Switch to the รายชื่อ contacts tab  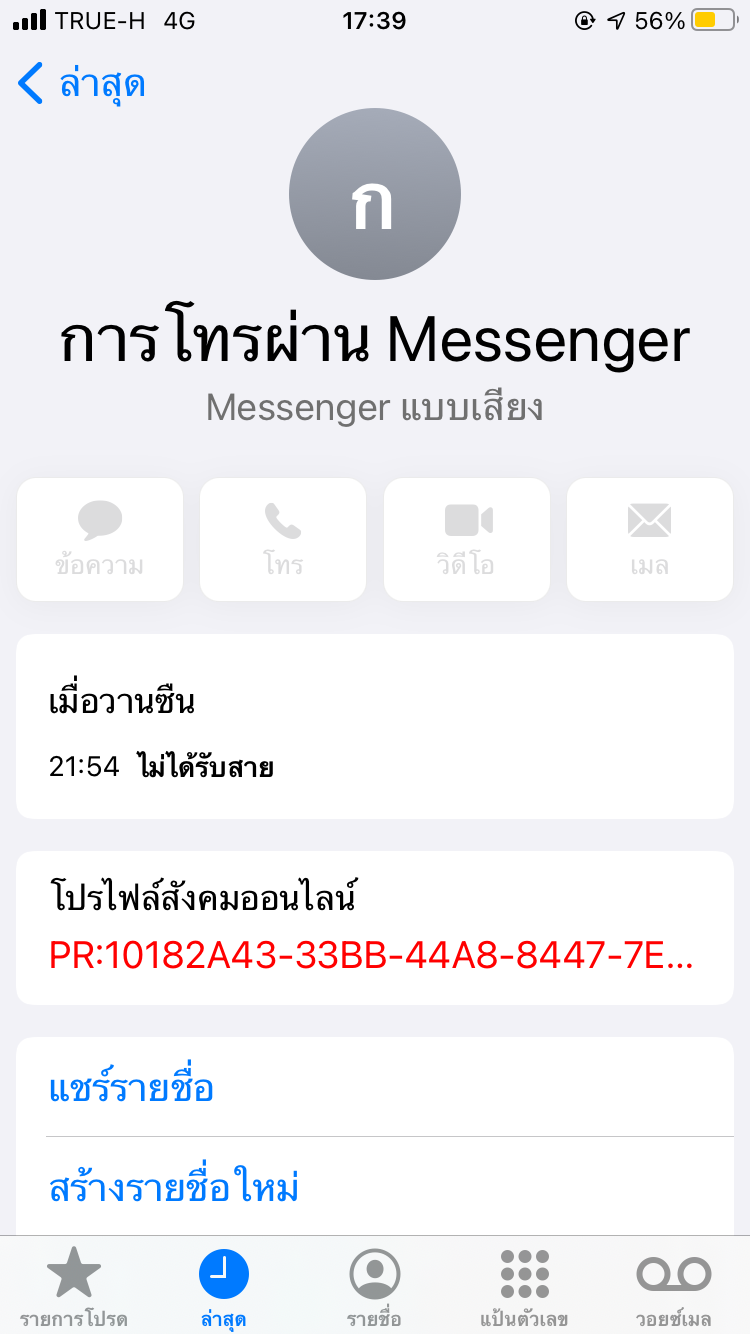click(374, 1287)
